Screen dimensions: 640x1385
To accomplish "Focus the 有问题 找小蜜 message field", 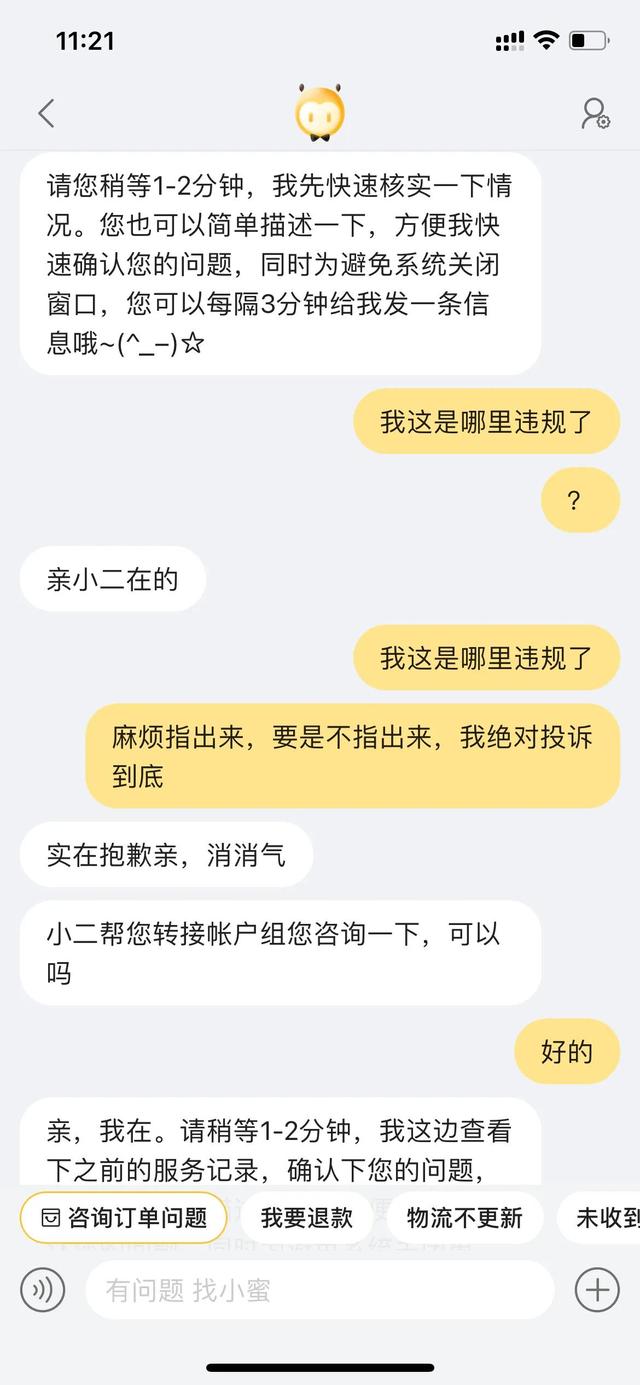I will tap(318, 1290).
